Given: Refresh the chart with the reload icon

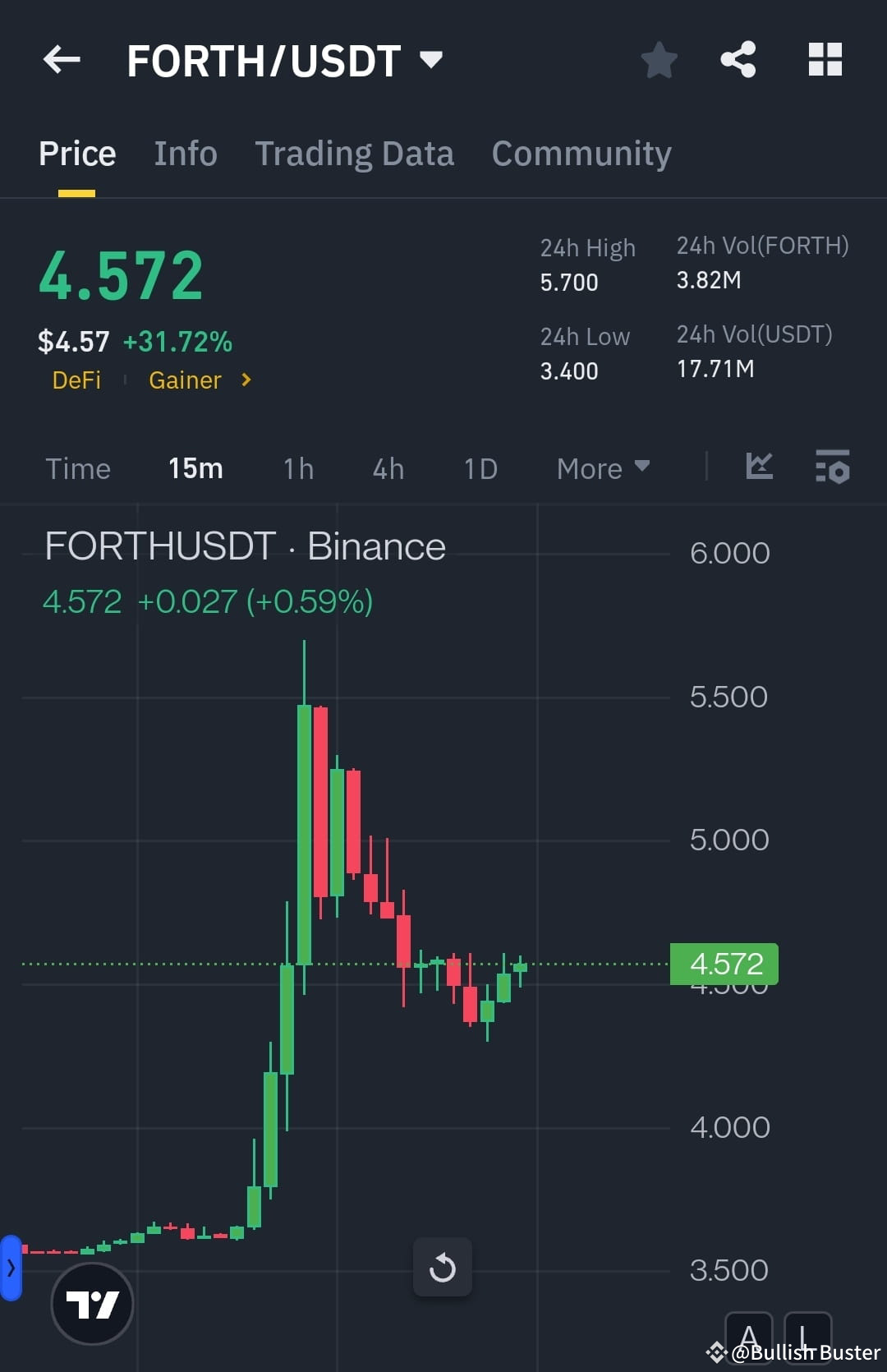Looking at the screenshot, I should click(x=443, y=1267).
